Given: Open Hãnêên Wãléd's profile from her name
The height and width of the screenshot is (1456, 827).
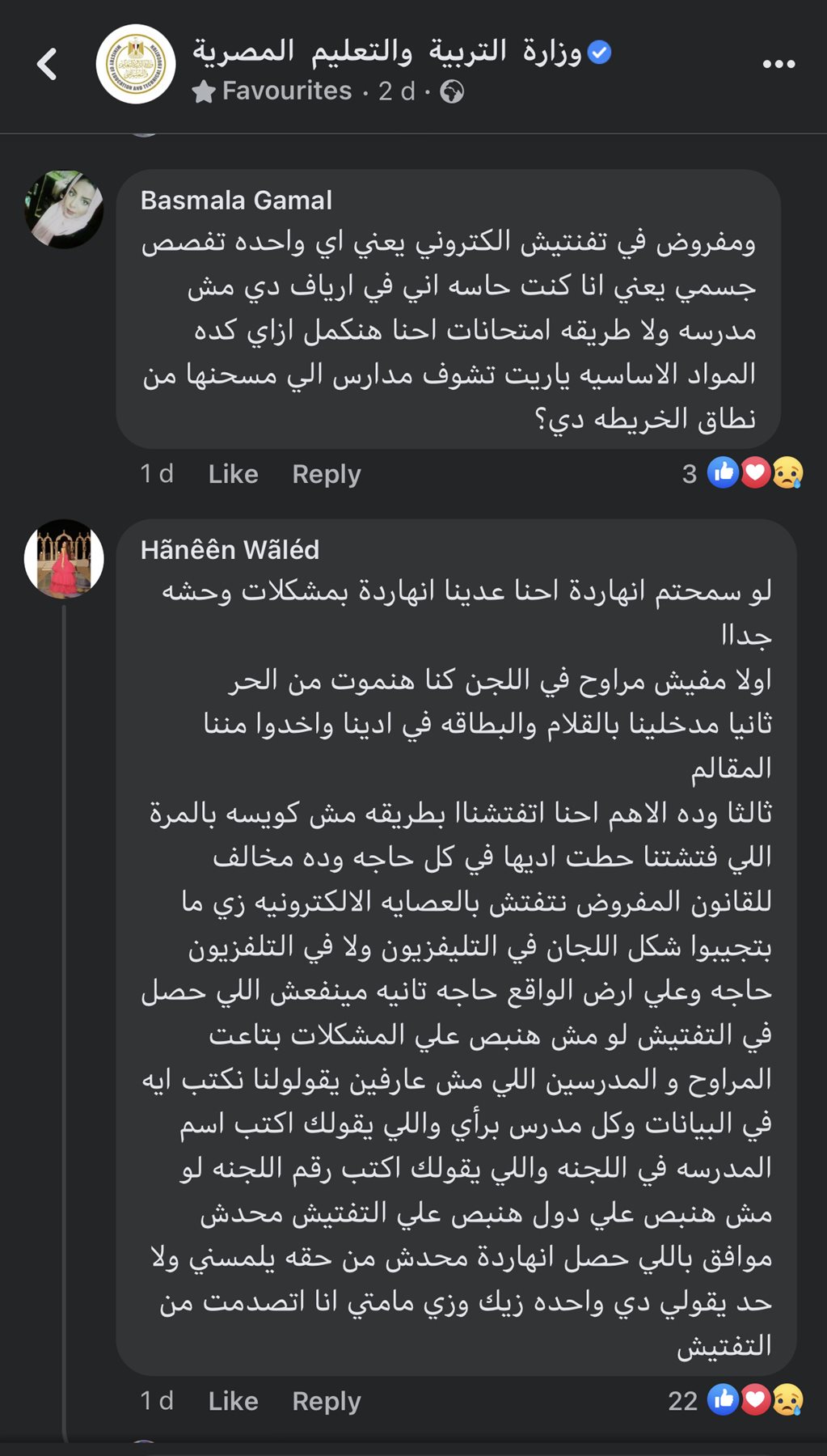Looking at the screenshot, I should [x=230, y=550].
